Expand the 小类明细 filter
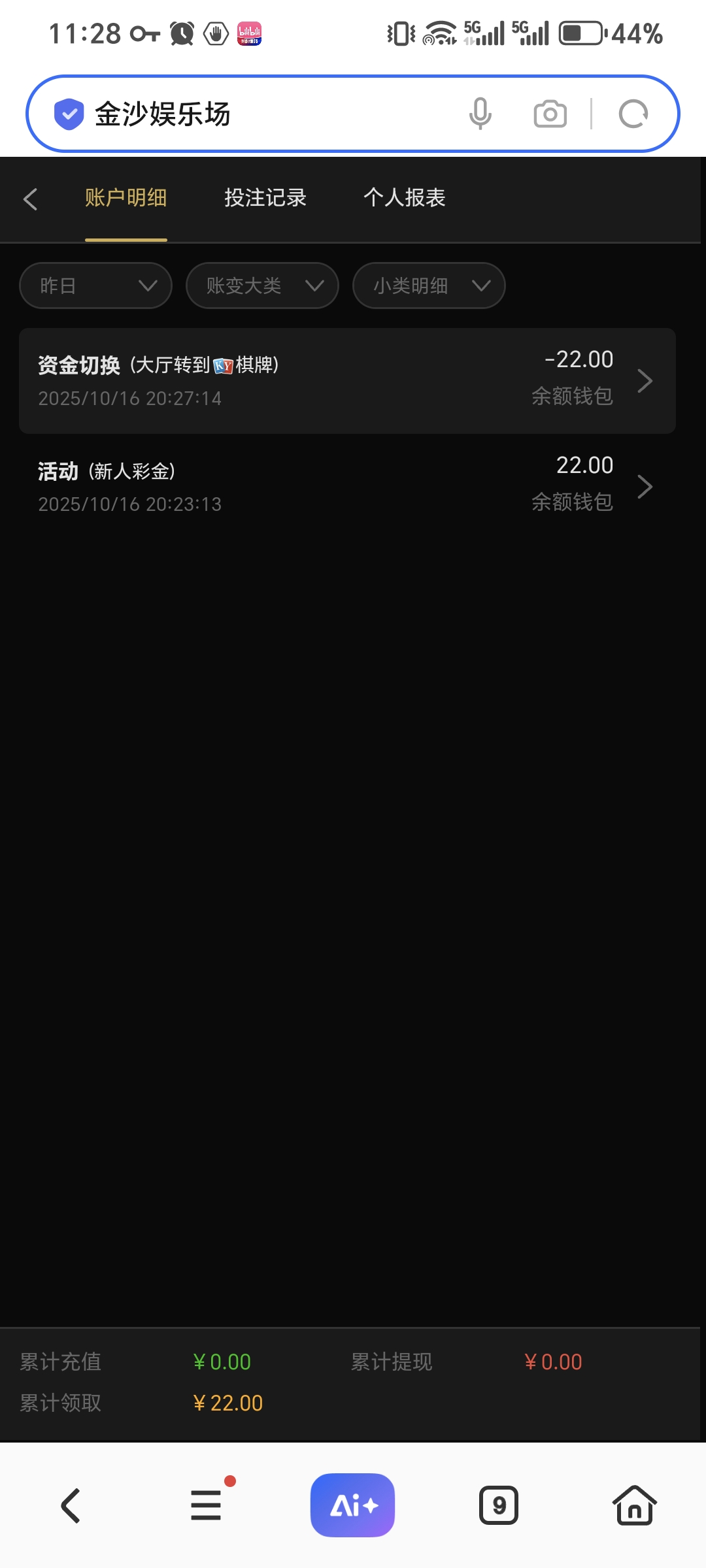The height and width of the screenshot is (1568, 706). 429,286
